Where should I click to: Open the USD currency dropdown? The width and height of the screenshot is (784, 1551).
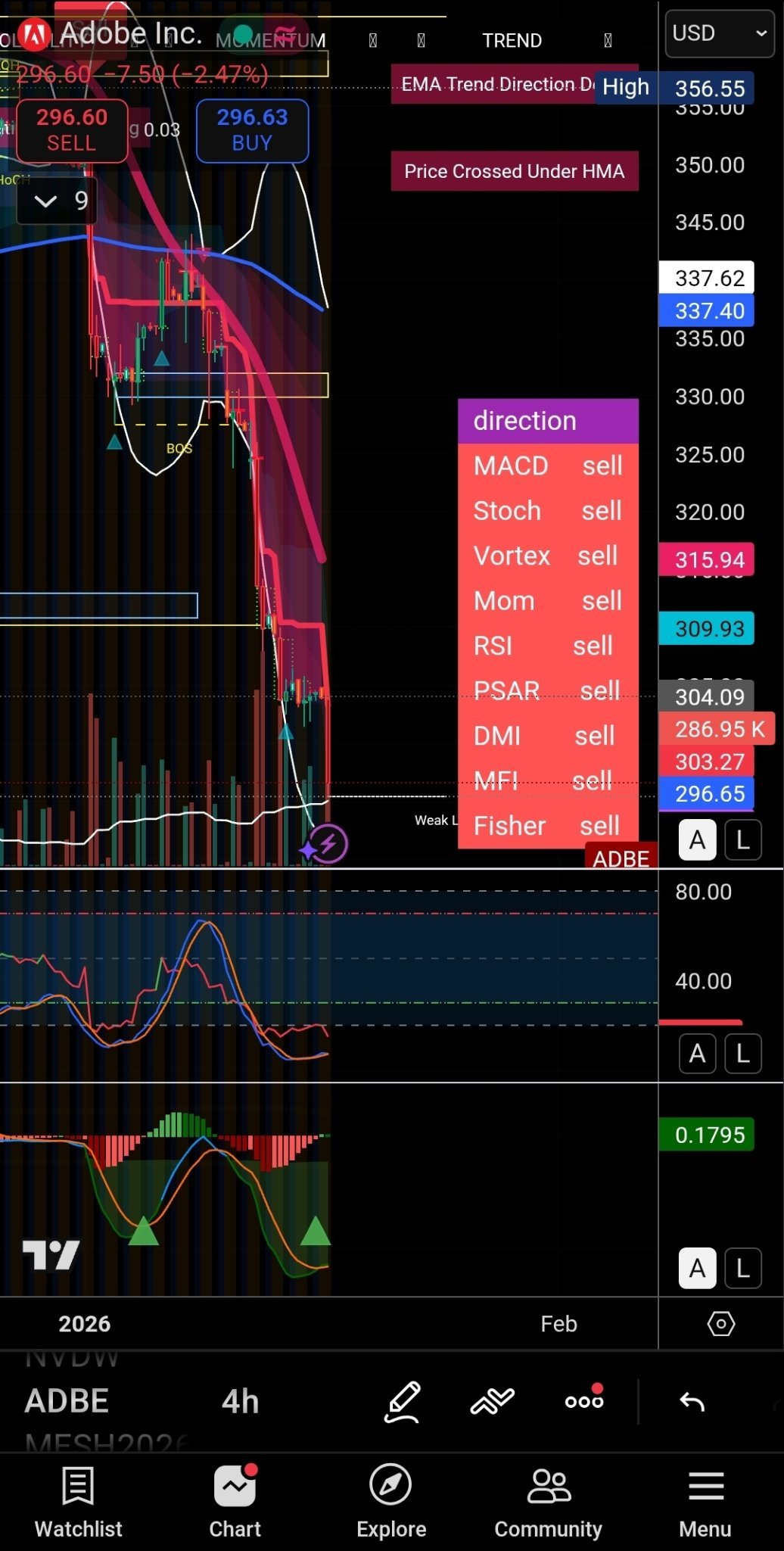point(719,33)
